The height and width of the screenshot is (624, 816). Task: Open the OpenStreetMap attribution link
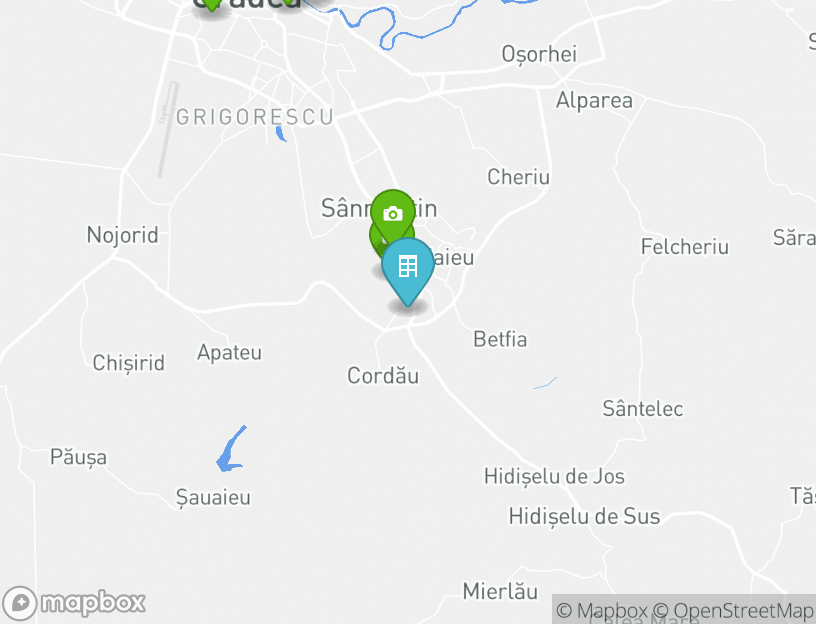point(733,610)
